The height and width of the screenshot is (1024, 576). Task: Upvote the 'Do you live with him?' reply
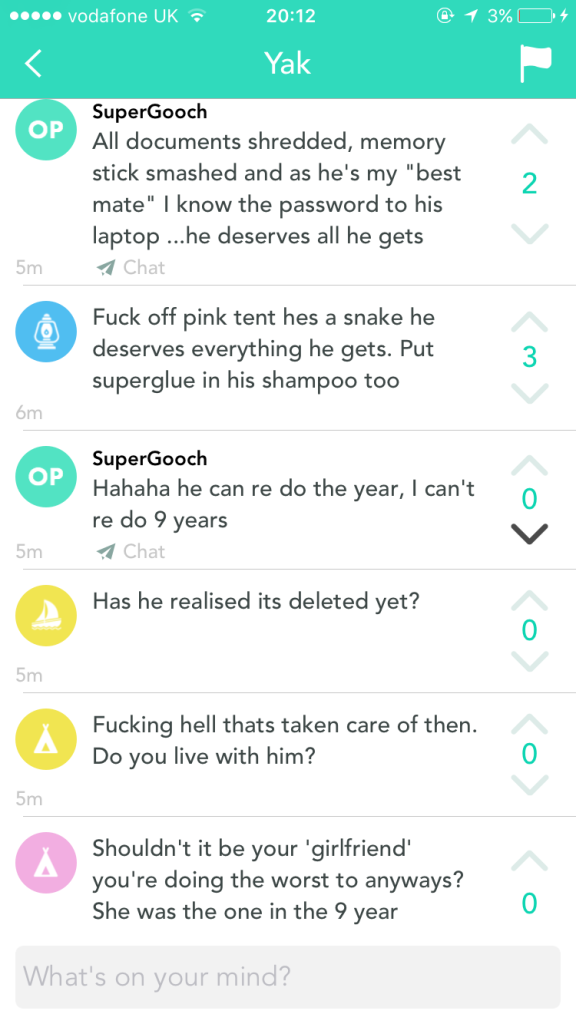click(x=530, y=723)
